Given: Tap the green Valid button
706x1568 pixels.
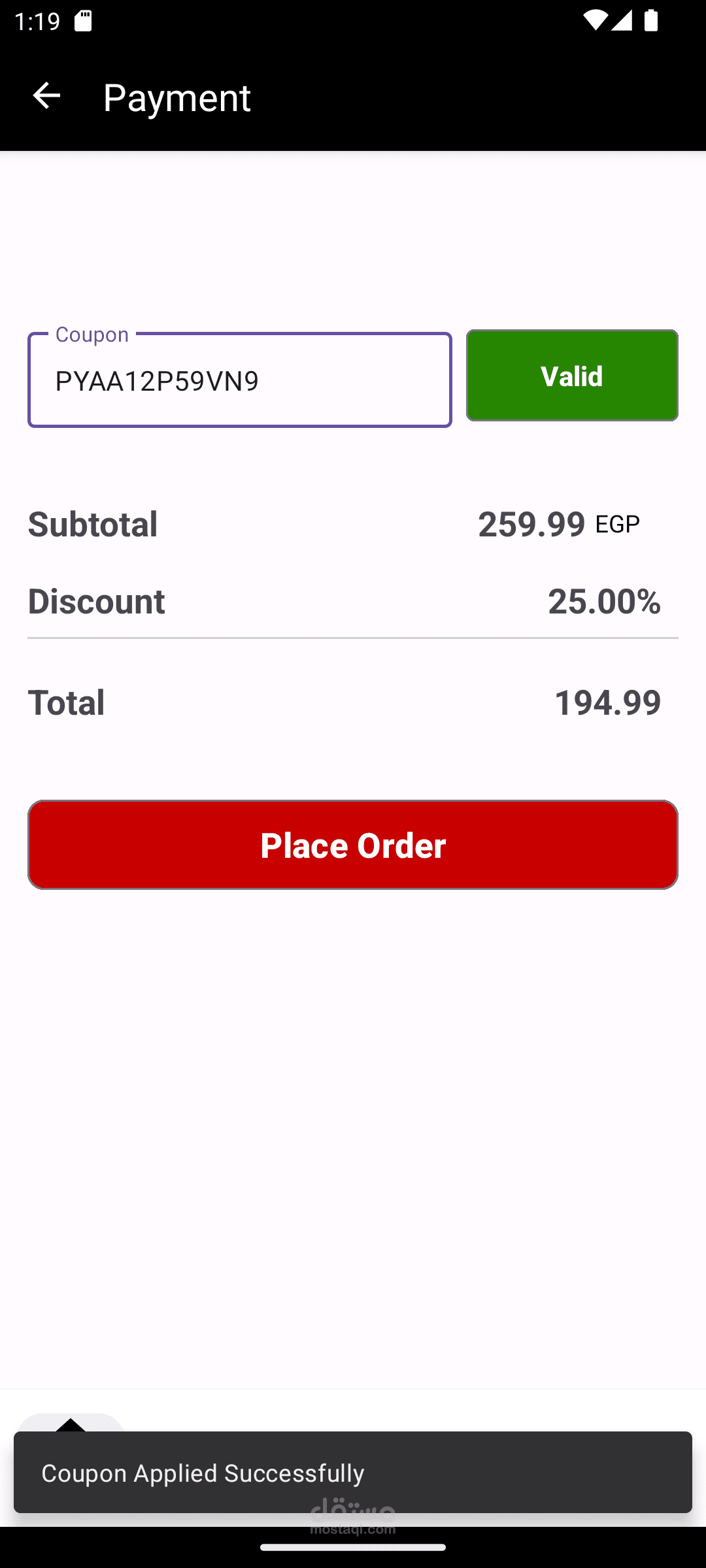Looking at the screenshot, I should tap(571, 376).
